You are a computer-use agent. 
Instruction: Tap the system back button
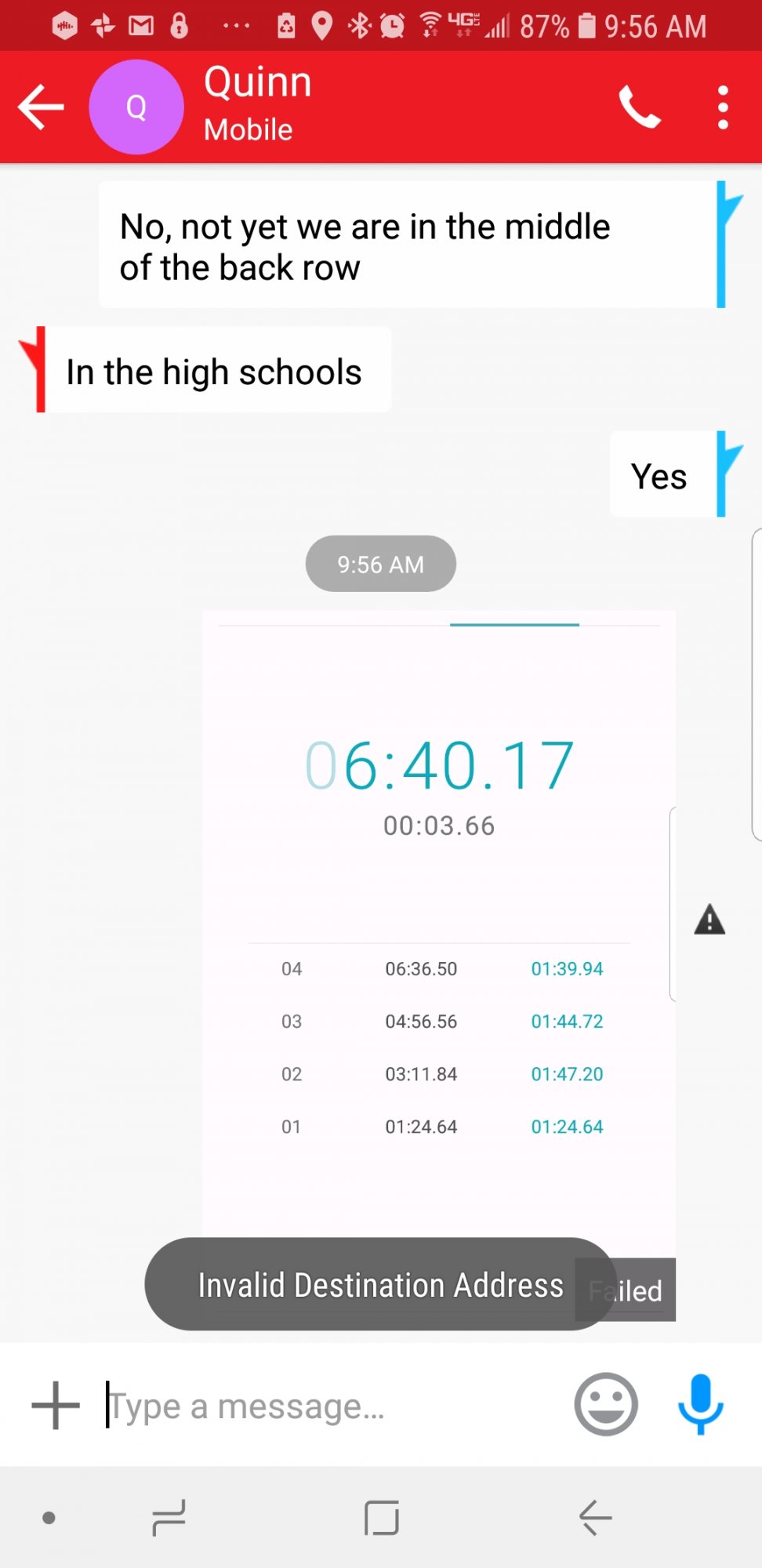tap(595, 1518)
